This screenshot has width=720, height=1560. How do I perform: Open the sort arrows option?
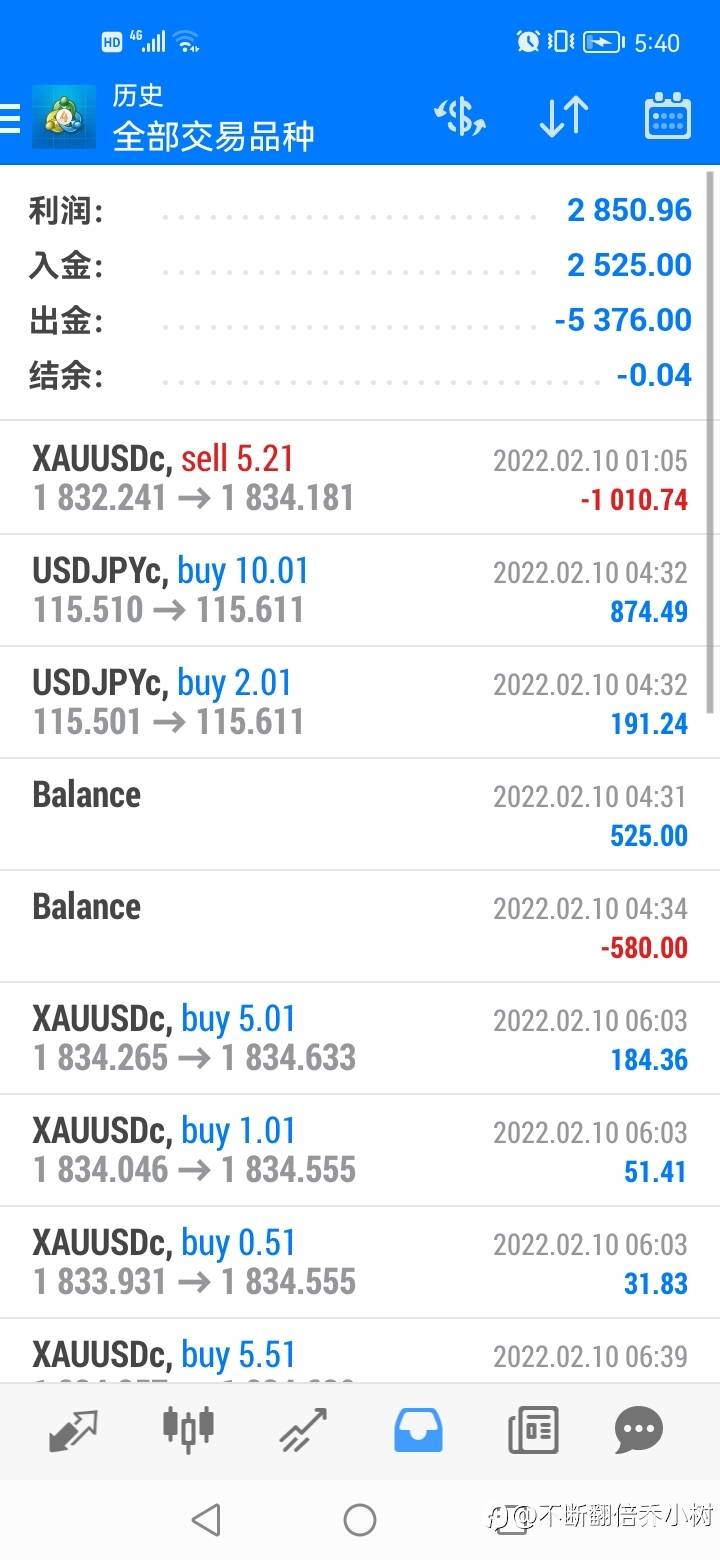click(x=564, y=118)
